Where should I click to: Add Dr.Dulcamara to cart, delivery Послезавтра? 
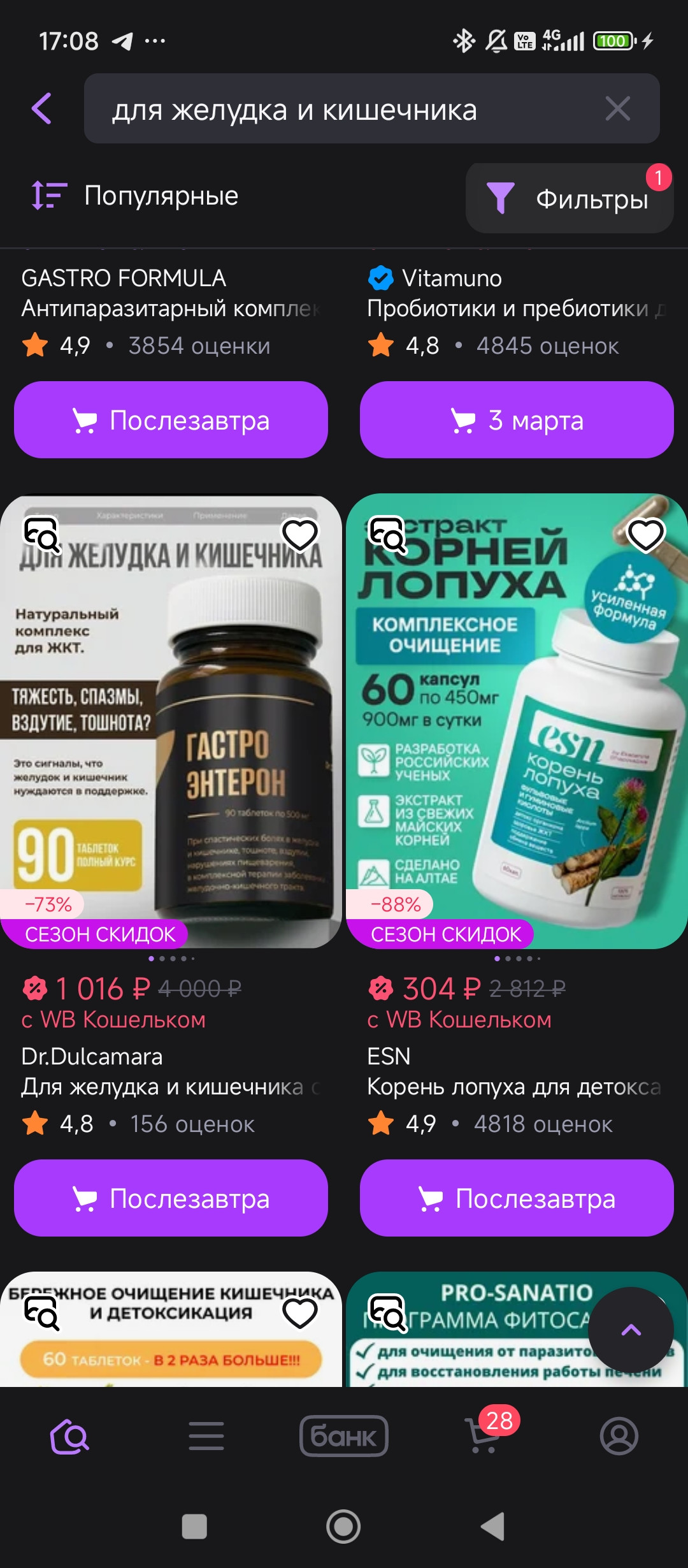(x=171, y=1198)
